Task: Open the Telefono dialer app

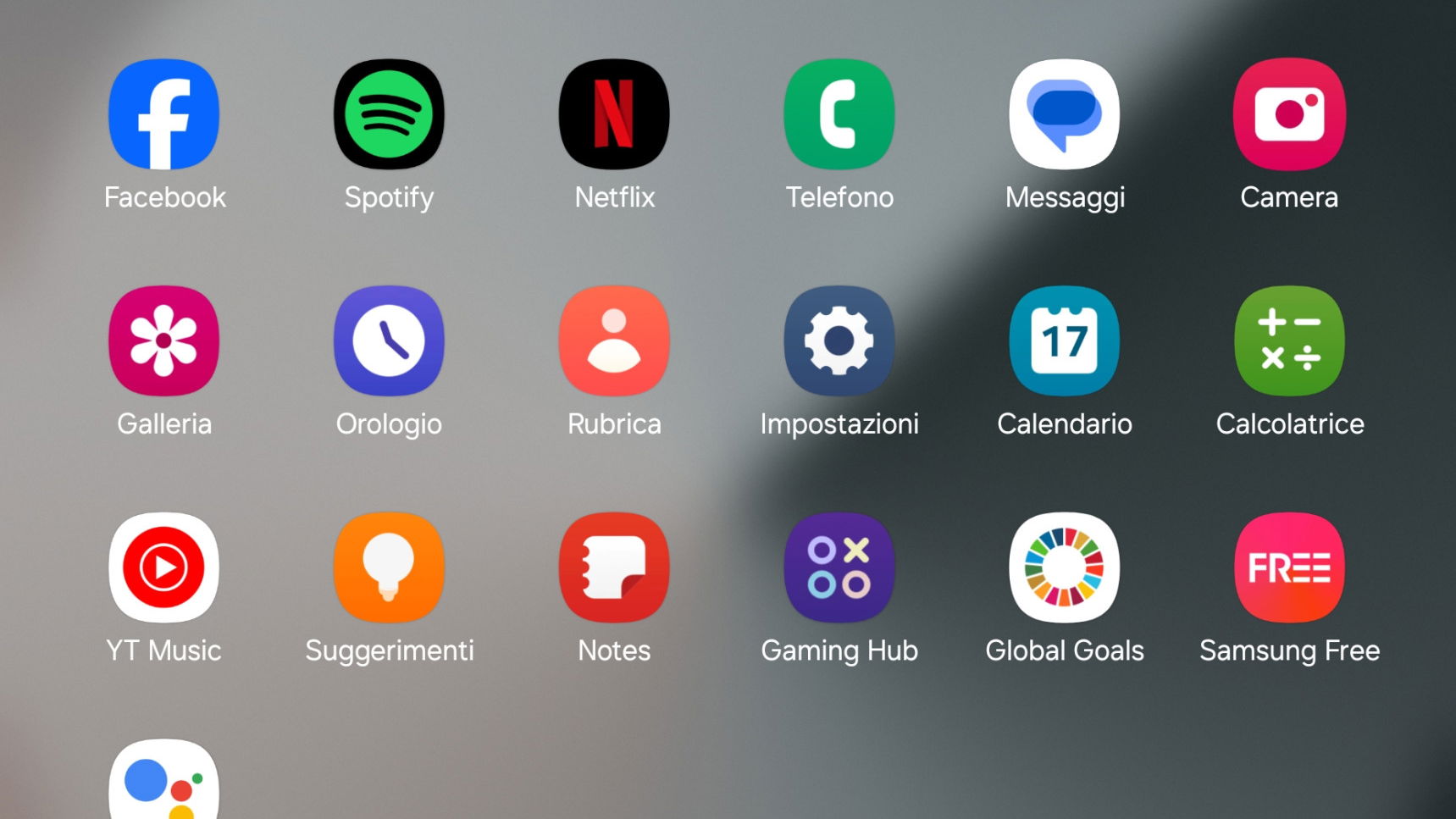Action: coord(839,114)
